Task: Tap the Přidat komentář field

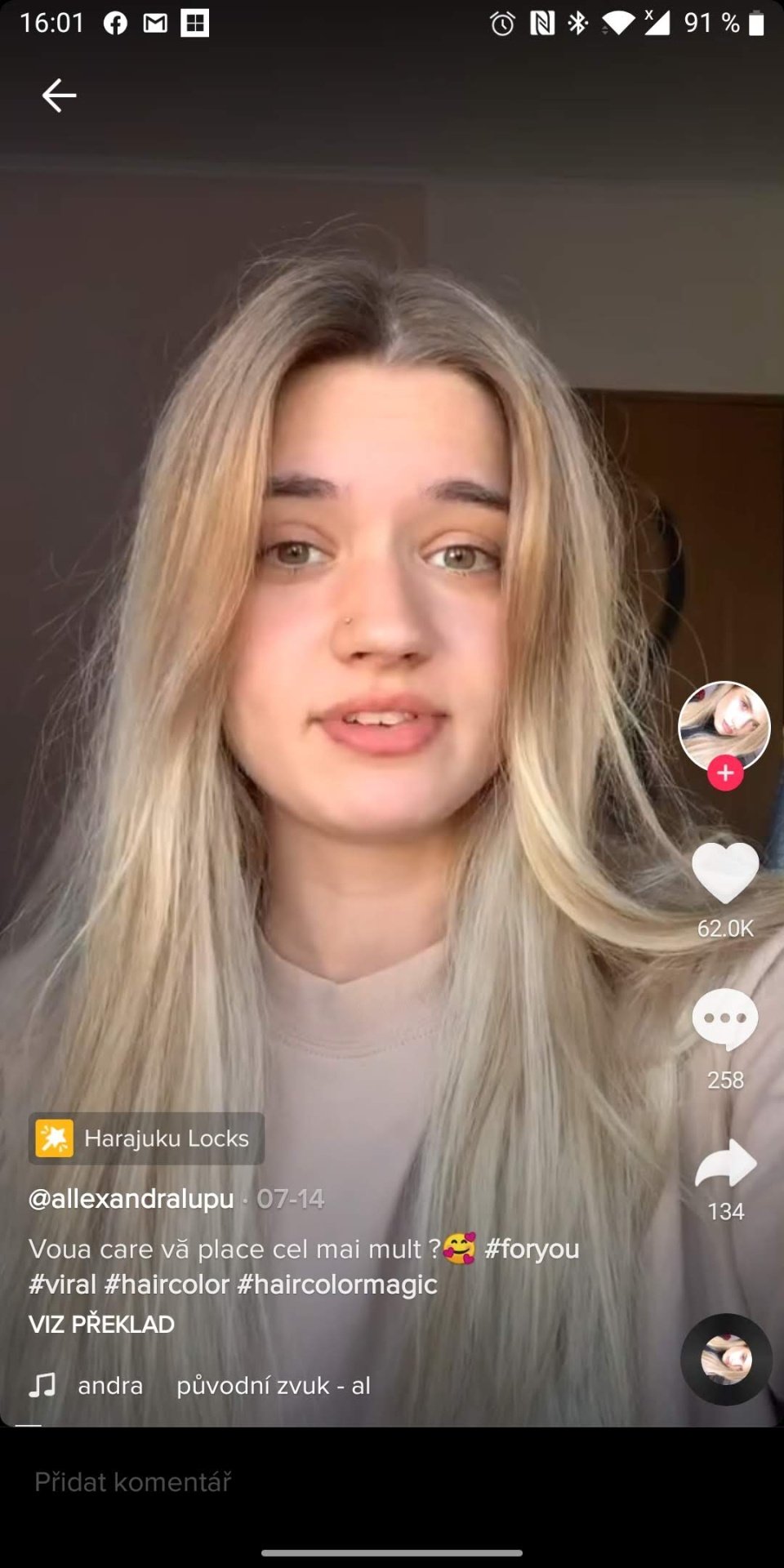Action: [x=392, y=1482]
